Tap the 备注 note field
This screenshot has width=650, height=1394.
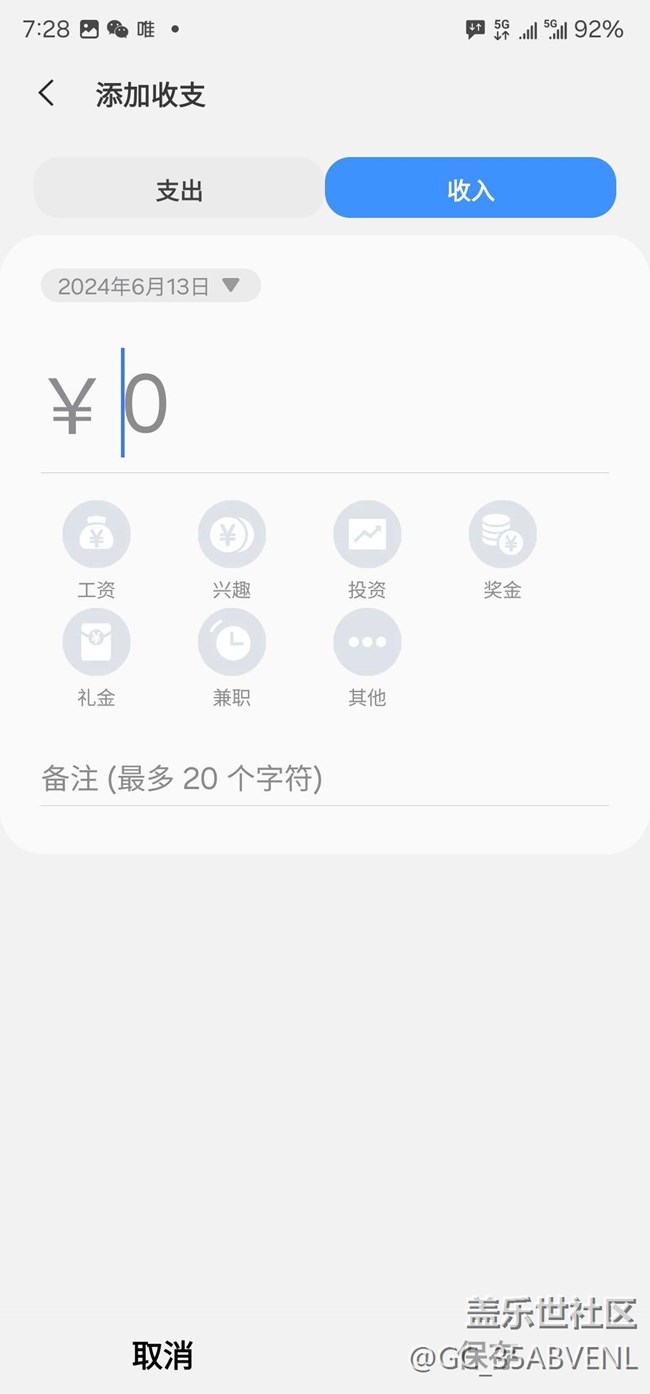pos(325,778)
